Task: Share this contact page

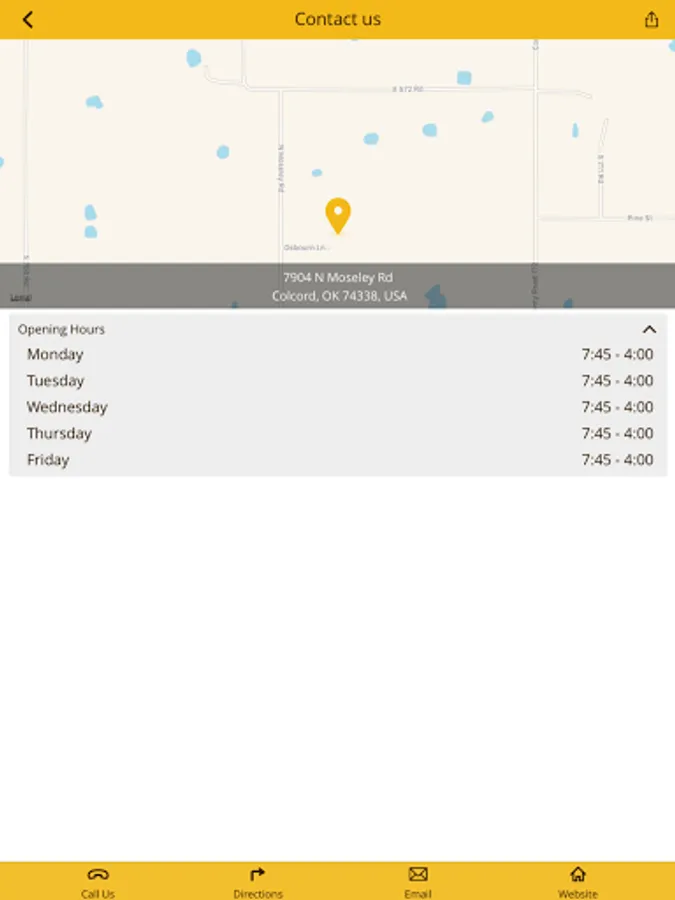Action: tap(651, 20)
